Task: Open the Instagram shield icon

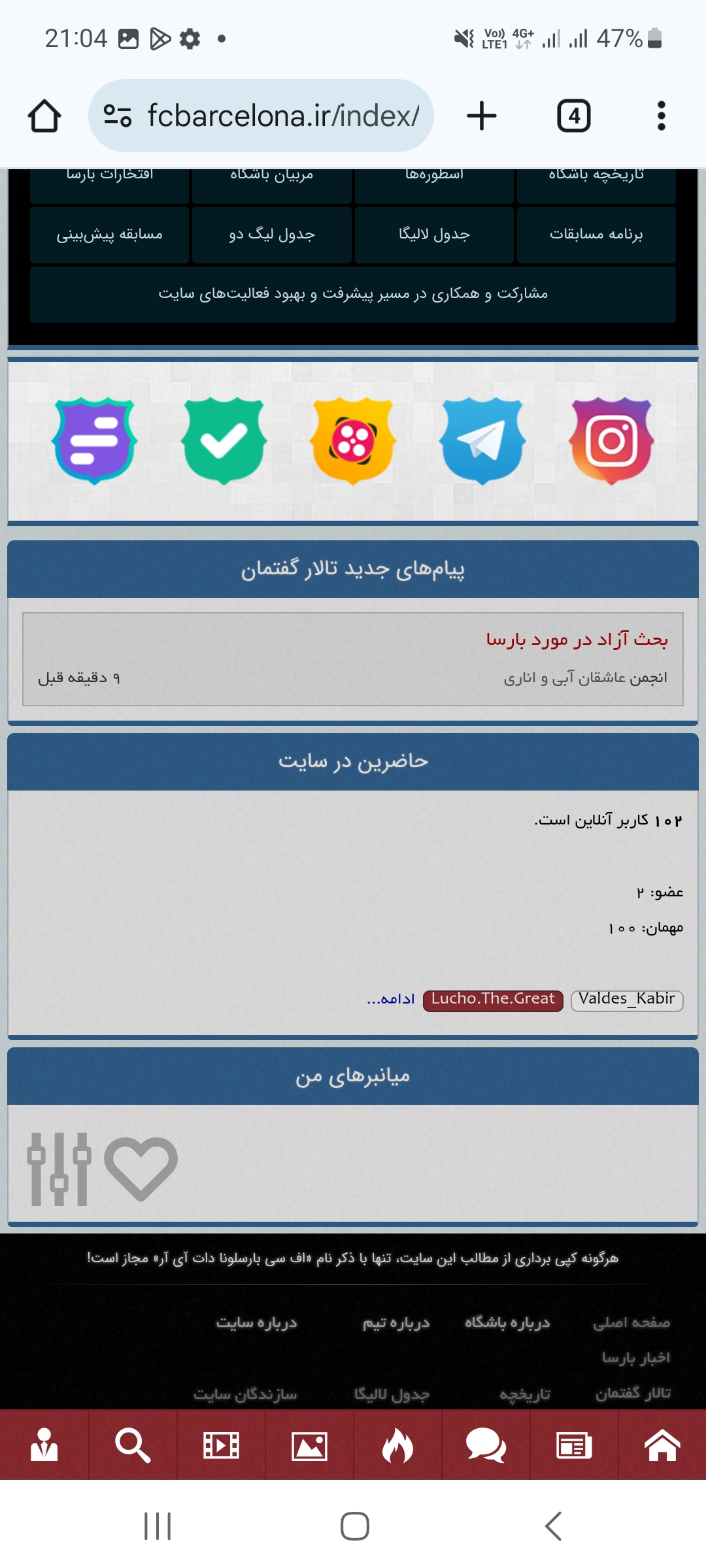Action: (x=611, y=441)
